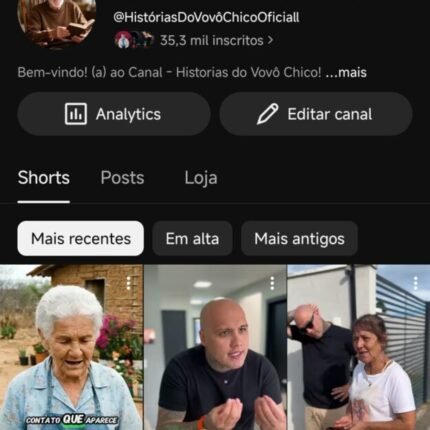Filter shorts by Em alta
The height and width of the screenshot is (430, 430).
[x=192, y=239]
